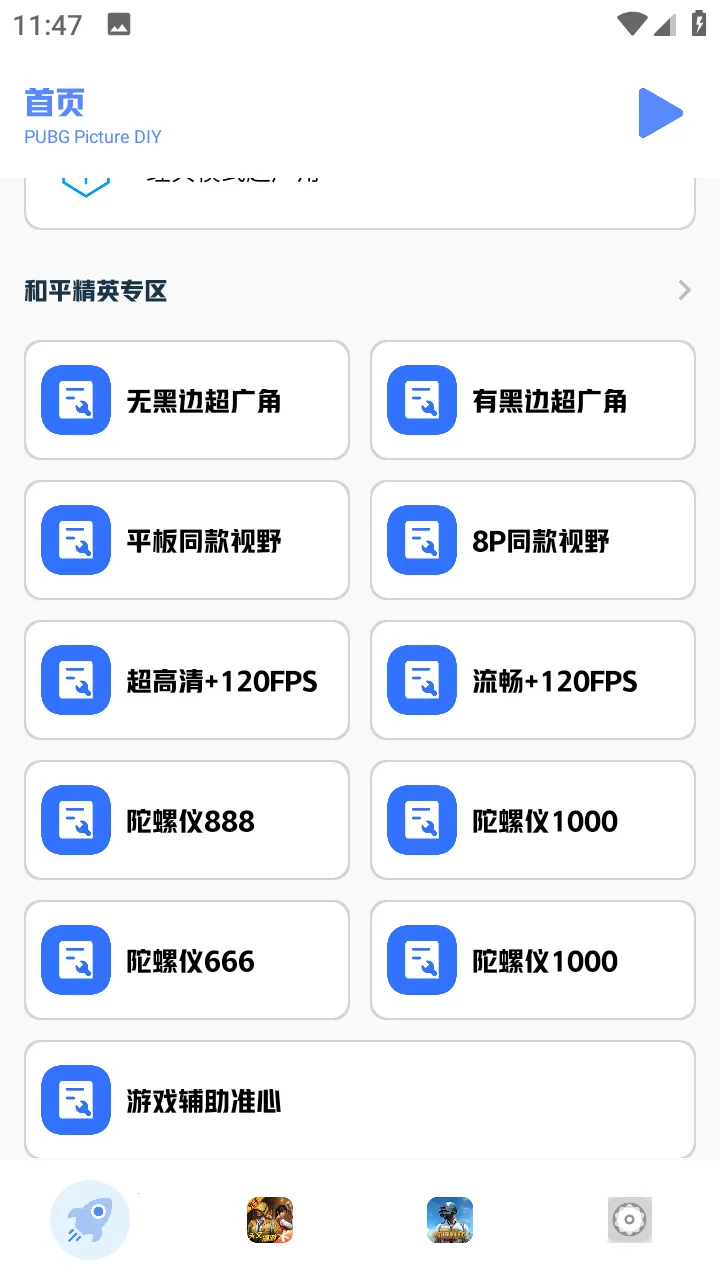
Task: Click the PUBG Picture DIY subtitle link
Action: [92, 137]
